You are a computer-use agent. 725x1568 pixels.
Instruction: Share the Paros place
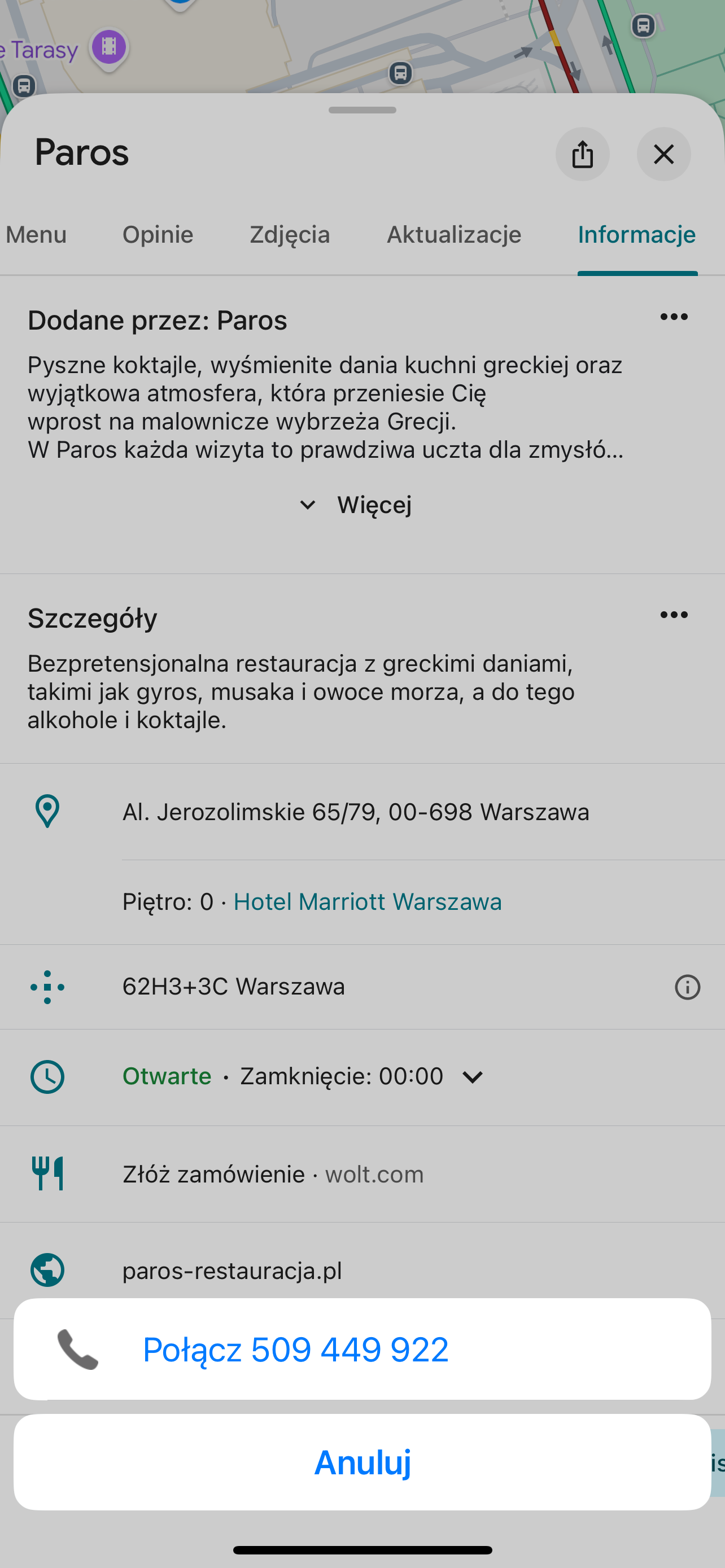(x=582, y=154)
